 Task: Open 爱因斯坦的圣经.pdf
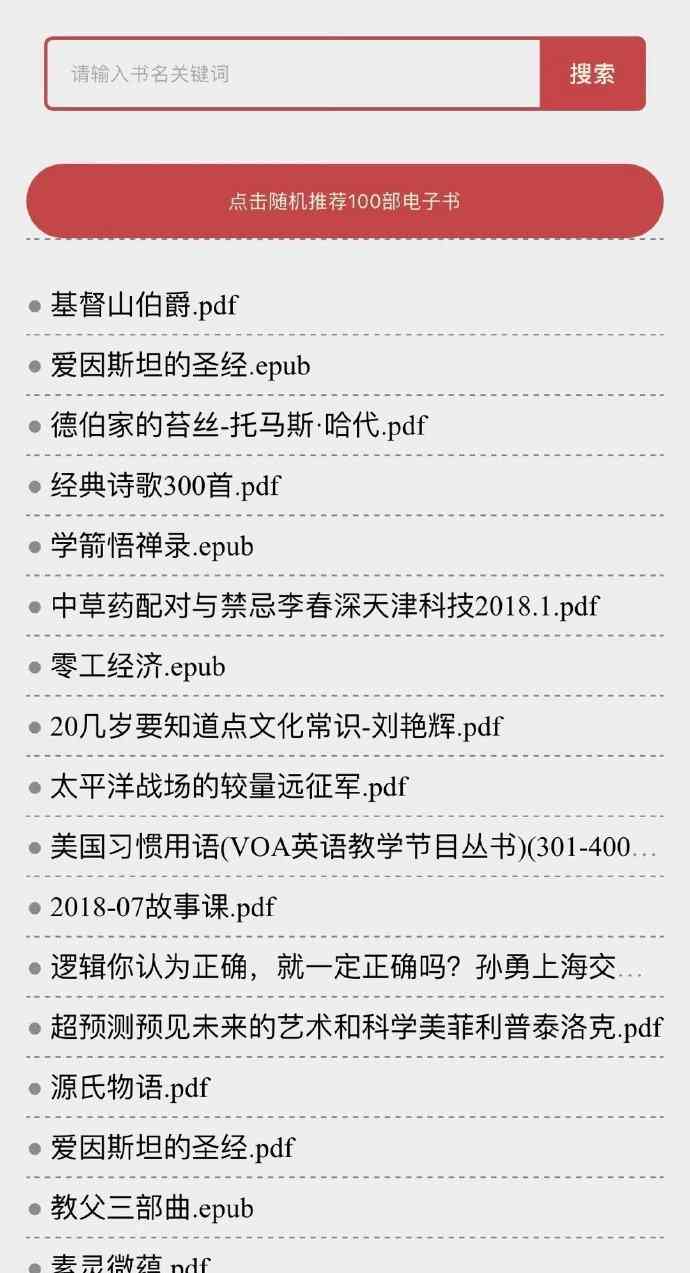tap(172, 1147)
